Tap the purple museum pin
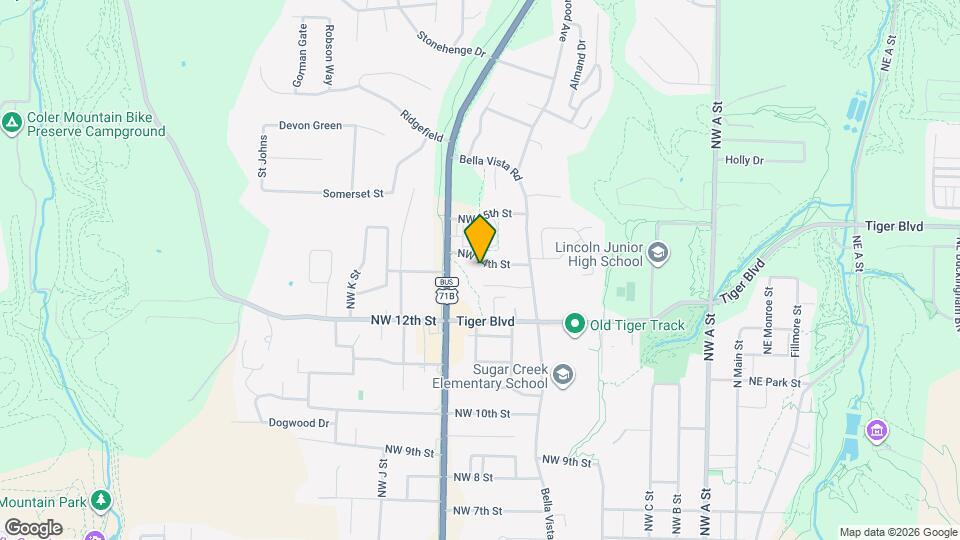Viewport: 960px width, 540px height. click(x=877, y=431)
